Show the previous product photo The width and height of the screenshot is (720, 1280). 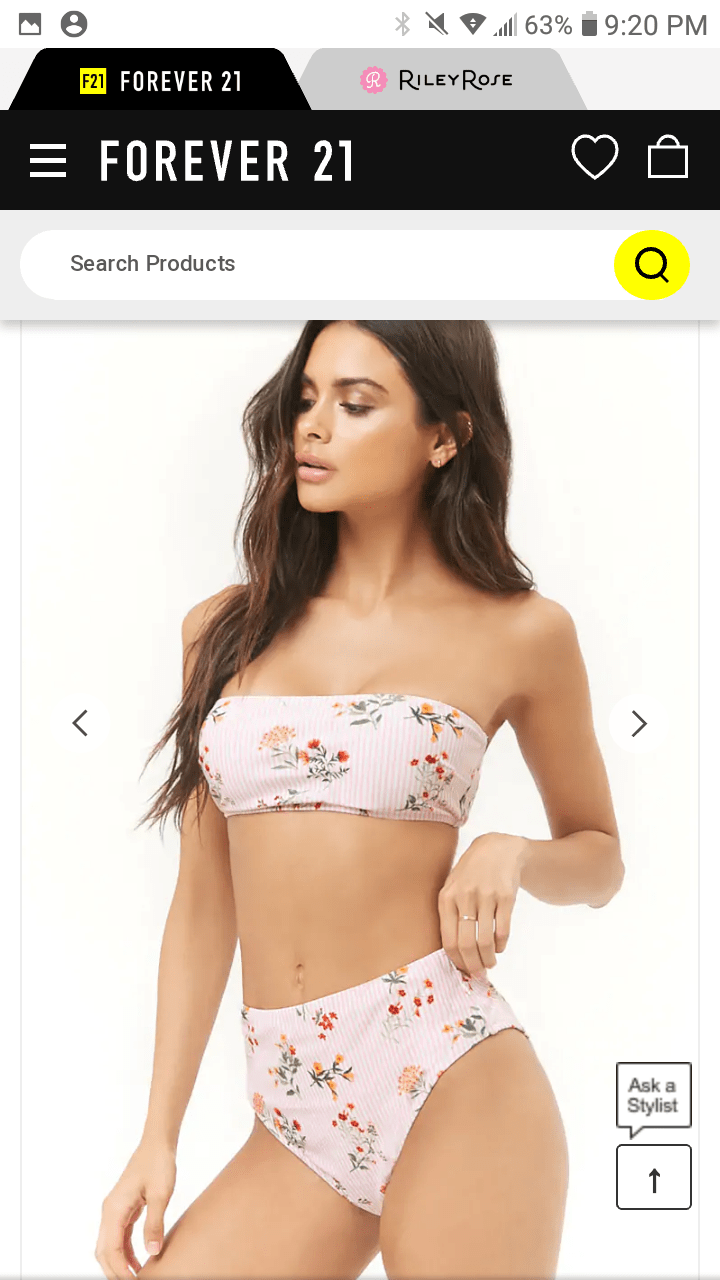click(x=80, y=723)
